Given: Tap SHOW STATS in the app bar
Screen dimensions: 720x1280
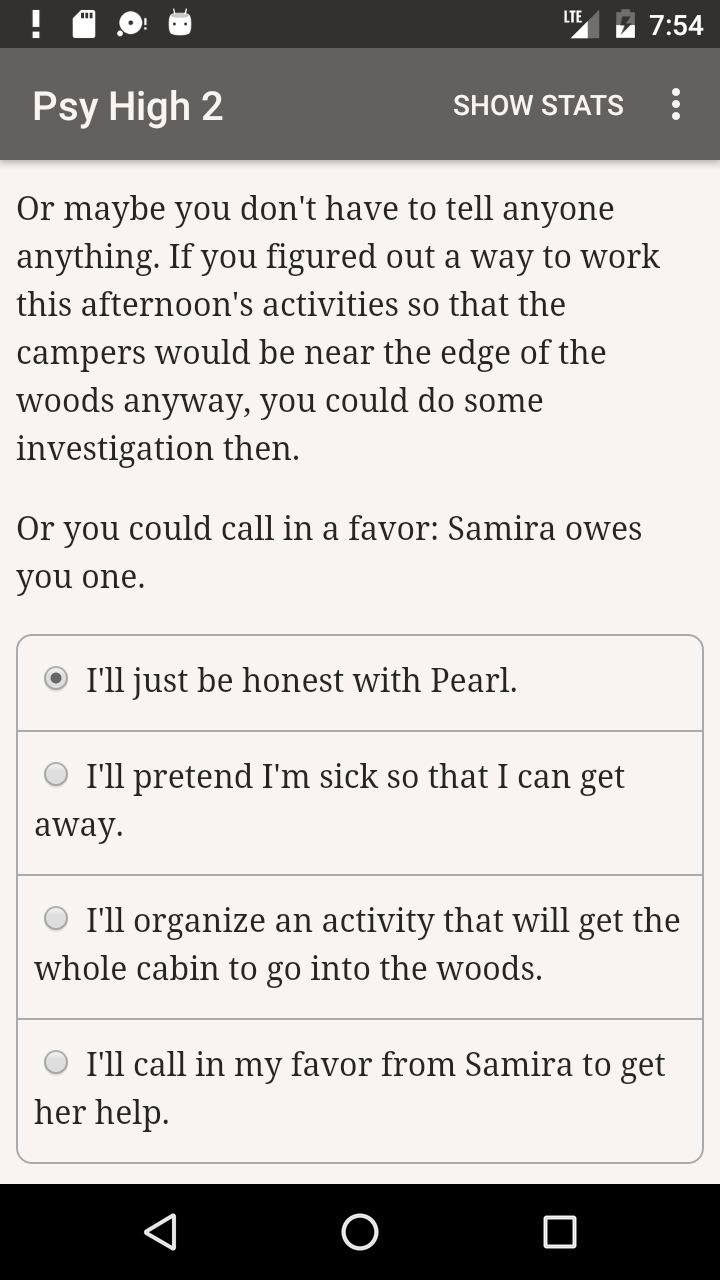Looking at the screenshot, I should coord(538,105).
